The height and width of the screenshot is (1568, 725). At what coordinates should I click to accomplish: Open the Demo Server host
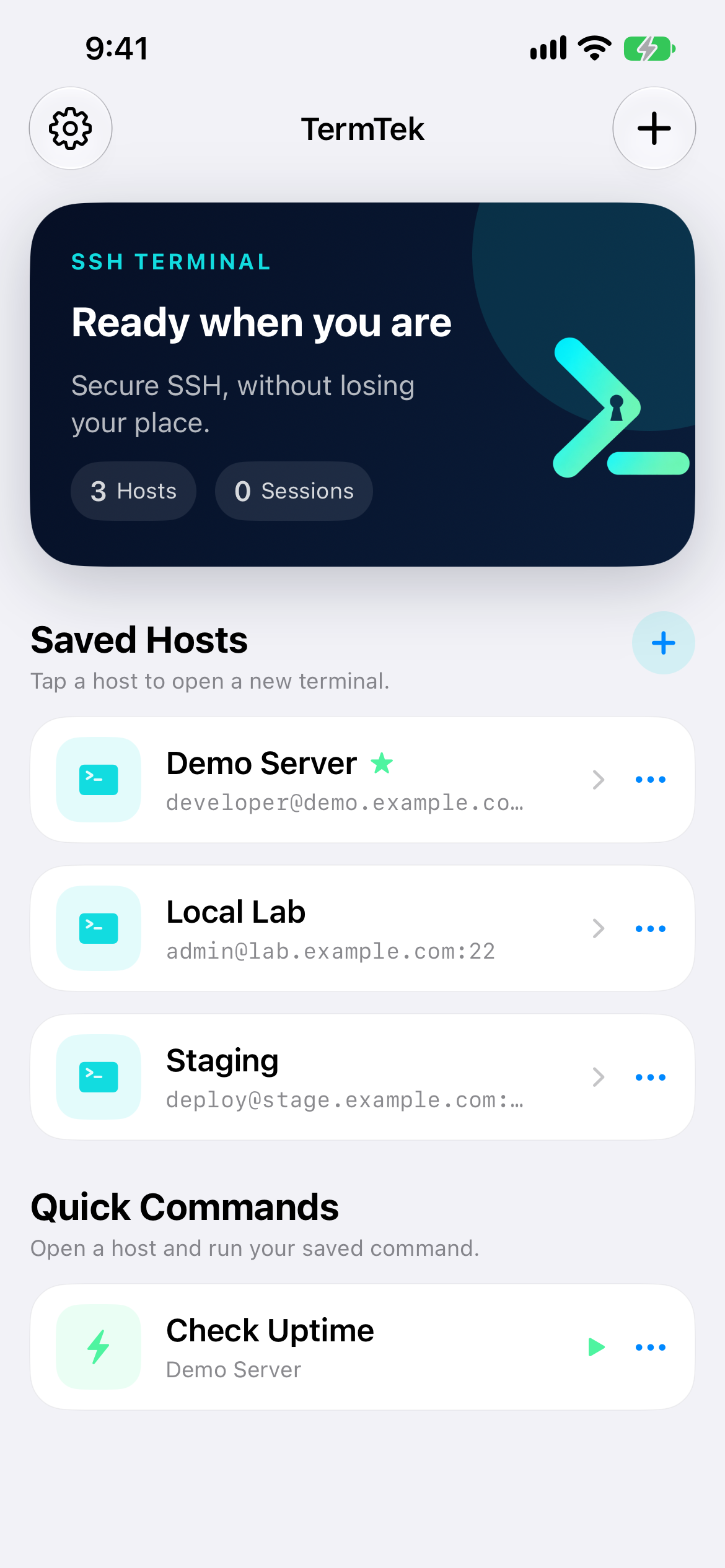[x=310, y=780]
